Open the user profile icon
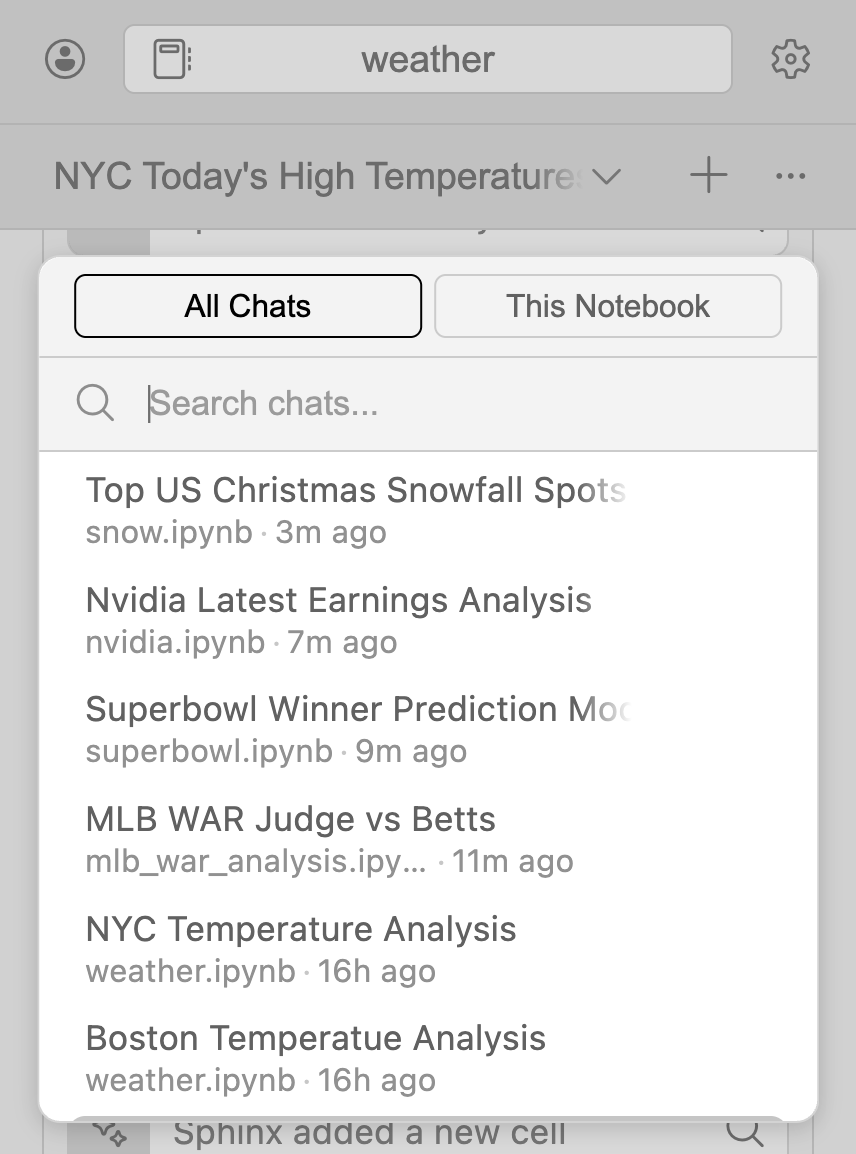 click(x=64, y=59)
